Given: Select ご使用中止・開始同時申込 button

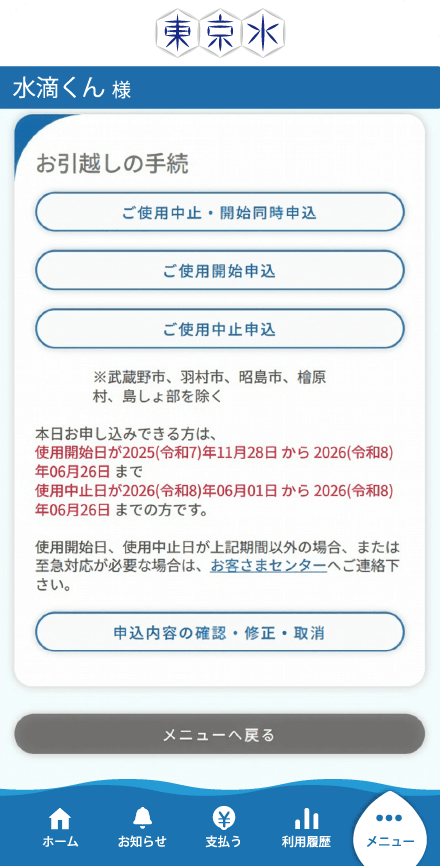Looking at the screenshot, I should [220, 212].
